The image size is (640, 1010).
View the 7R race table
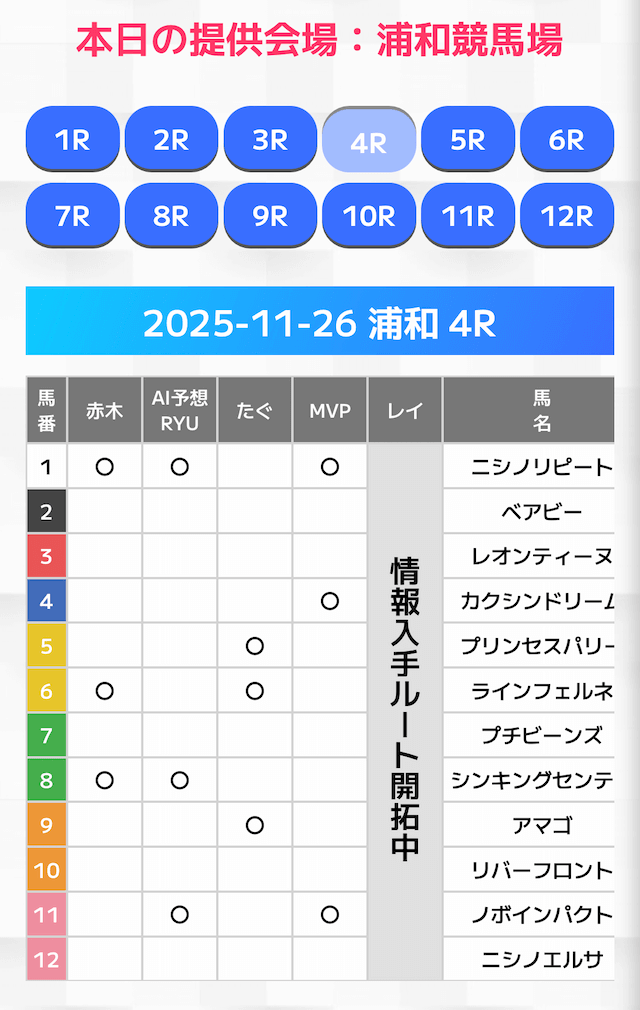tap(72, 215)
